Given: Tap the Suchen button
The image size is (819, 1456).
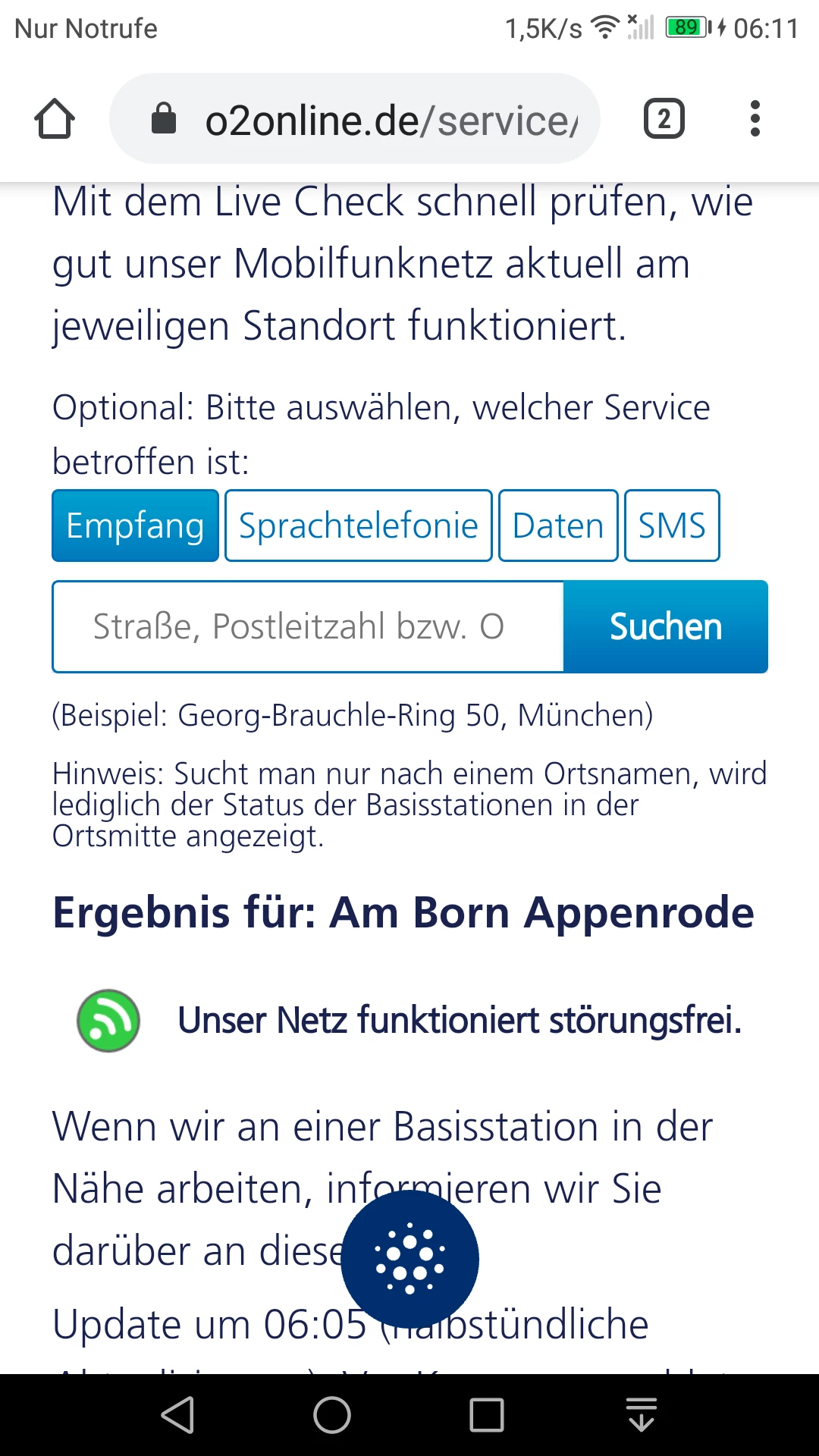Looking at the screenshot, I should click(x=665, y=626).
